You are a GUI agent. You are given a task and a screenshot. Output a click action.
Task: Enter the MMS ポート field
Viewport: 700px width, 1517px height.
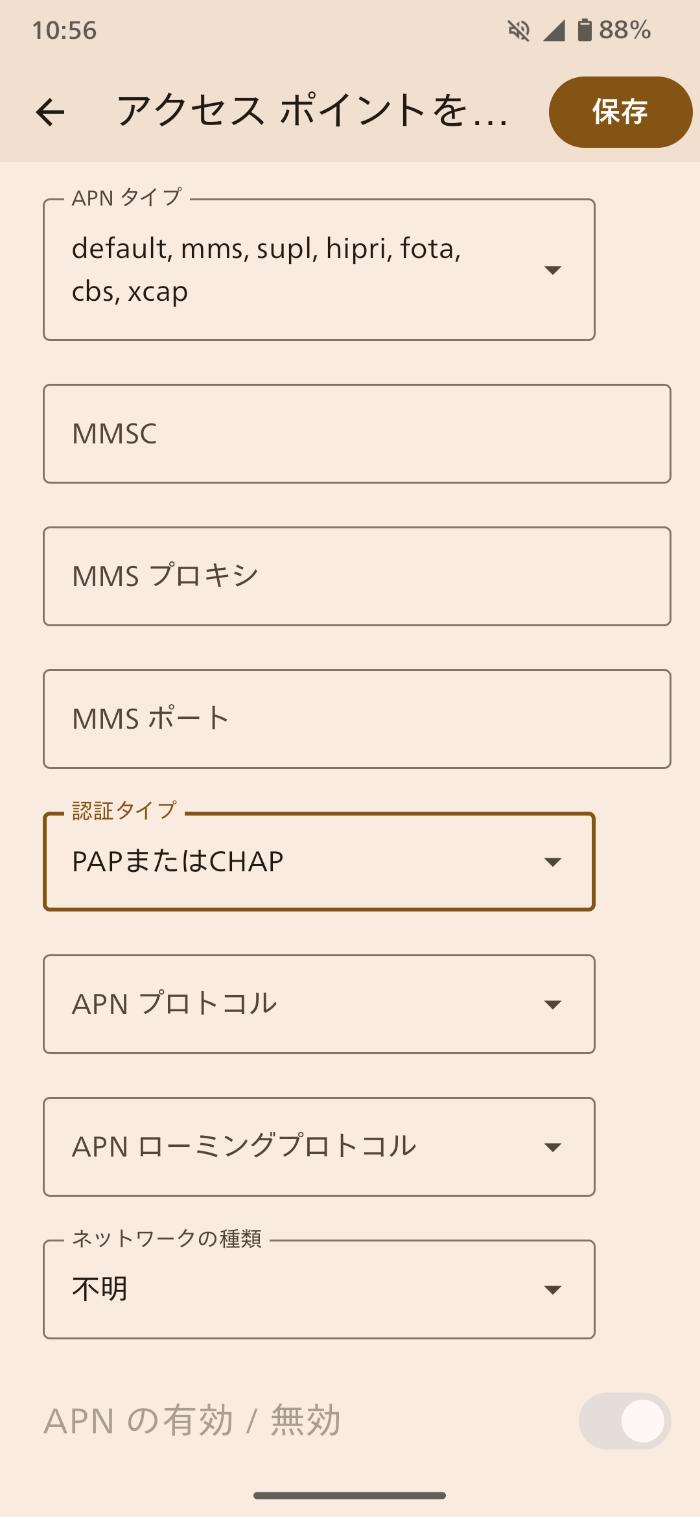[356, 719]
